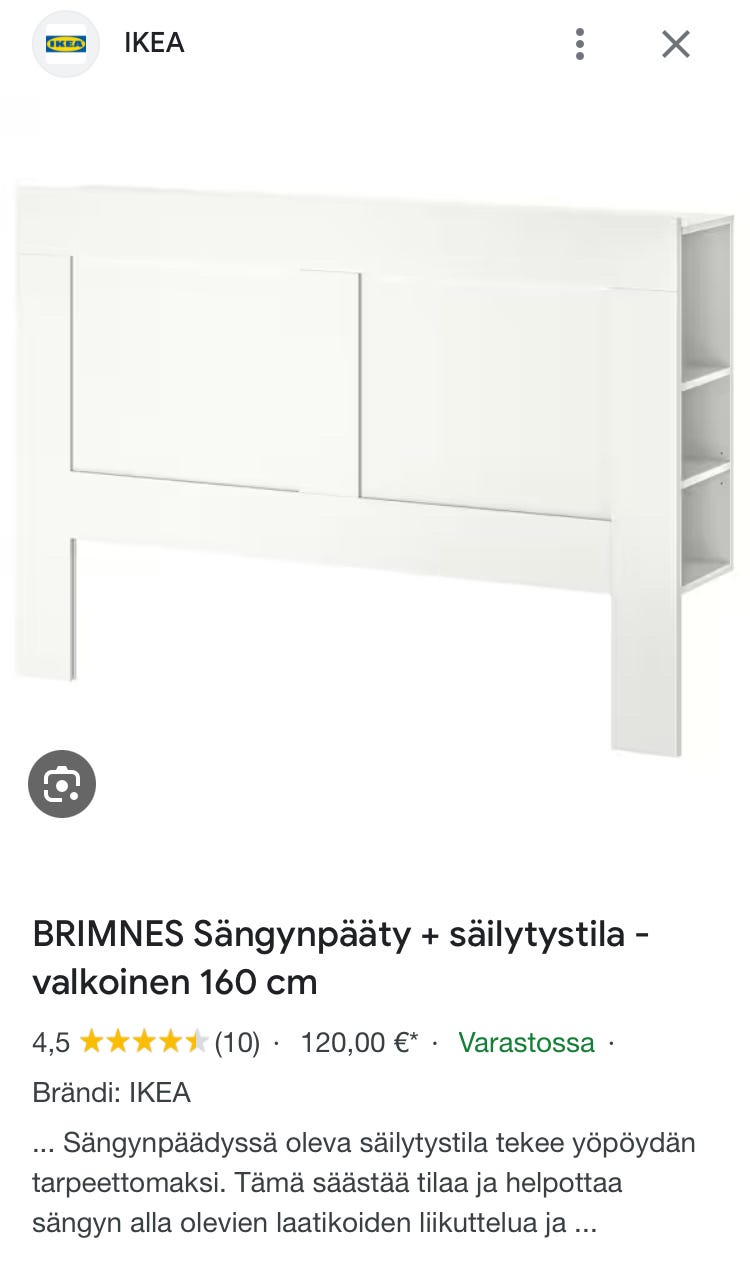Viewport: 750px width, 1261px height.
Task: Close the product panel
Action: click(x=676, y=44)
